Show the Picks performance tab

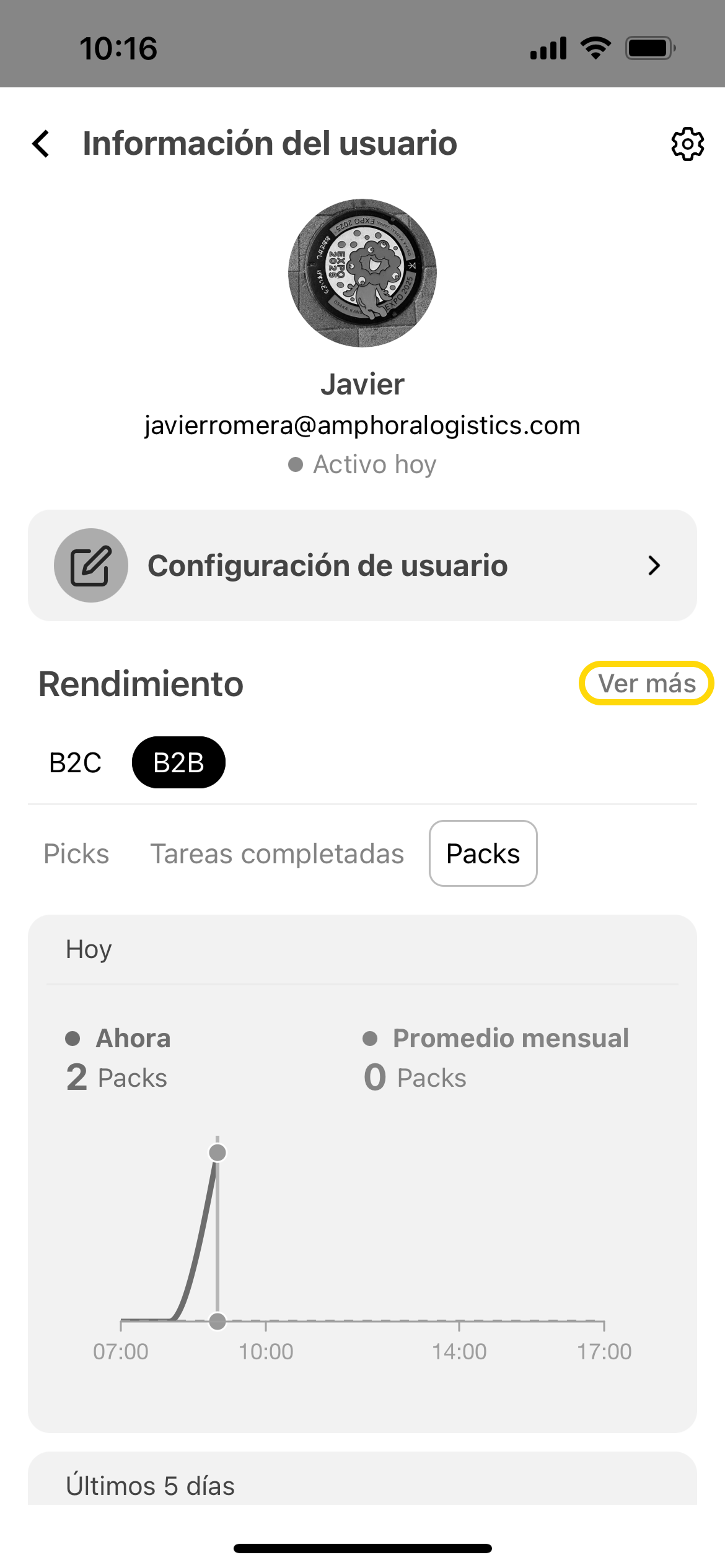(76, 854)
